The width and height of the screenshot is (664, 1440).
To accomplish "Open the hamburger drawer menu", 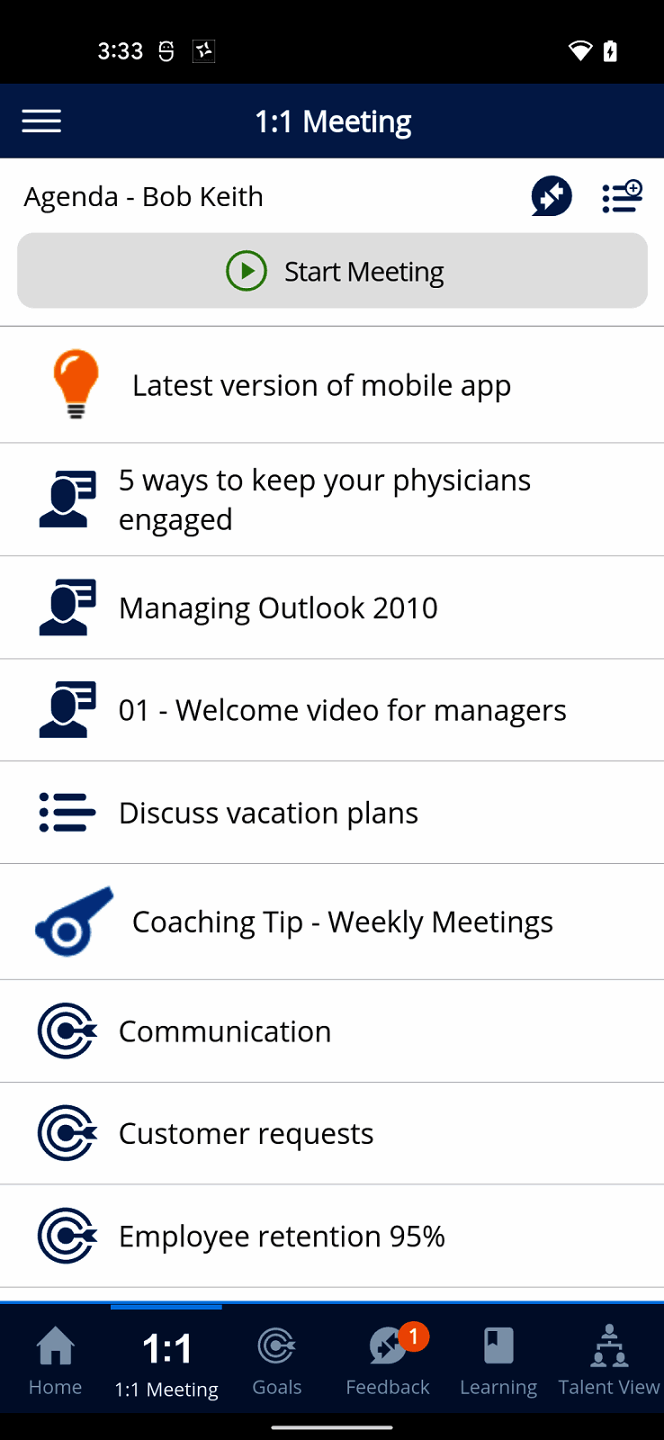I will pyautogui.click(x=41, y=121).
